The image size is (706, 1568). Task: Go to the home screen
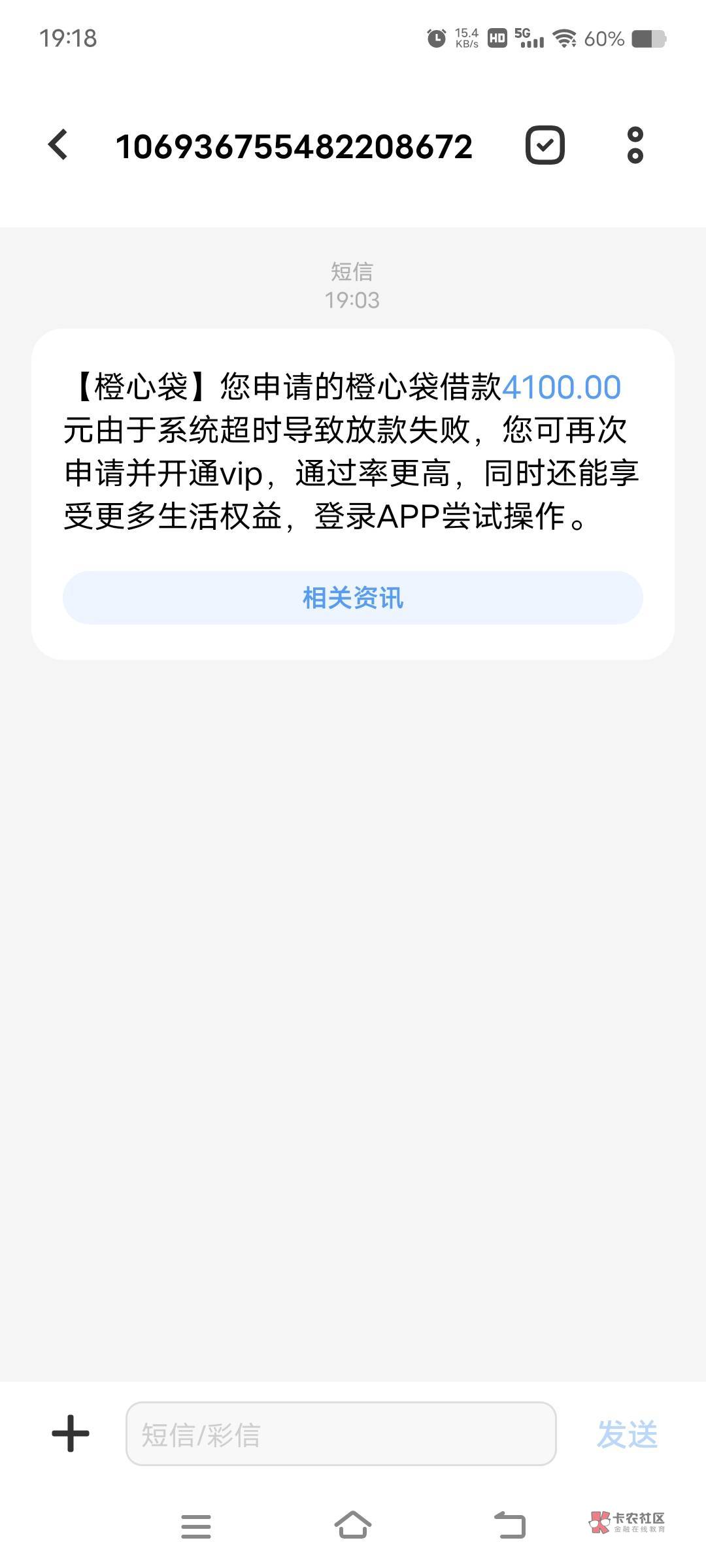[353, 1525]
